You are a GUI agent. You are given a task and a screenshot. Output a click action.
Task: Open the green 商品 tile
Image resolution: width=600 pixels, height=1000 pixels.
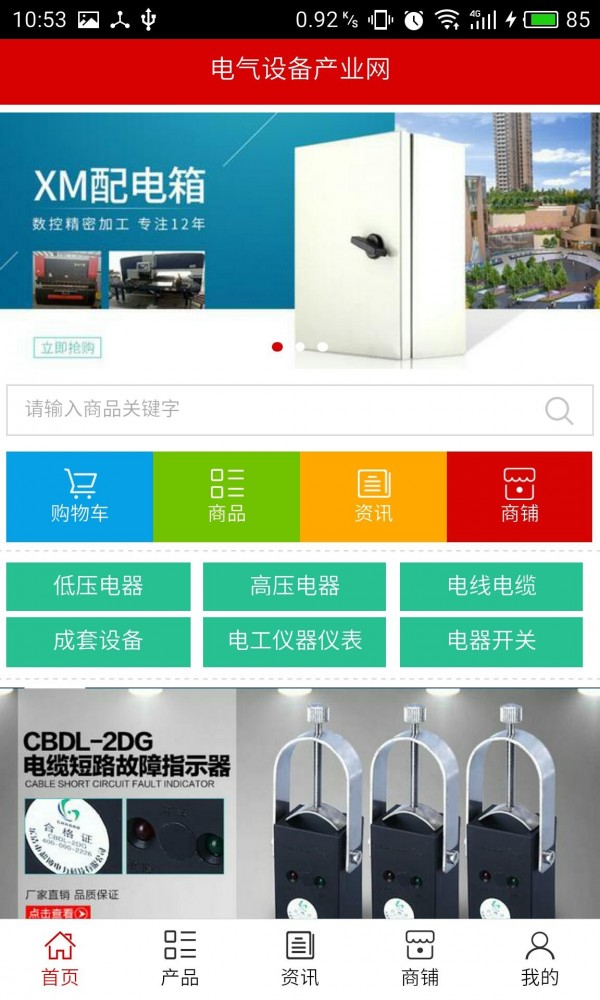227,497
